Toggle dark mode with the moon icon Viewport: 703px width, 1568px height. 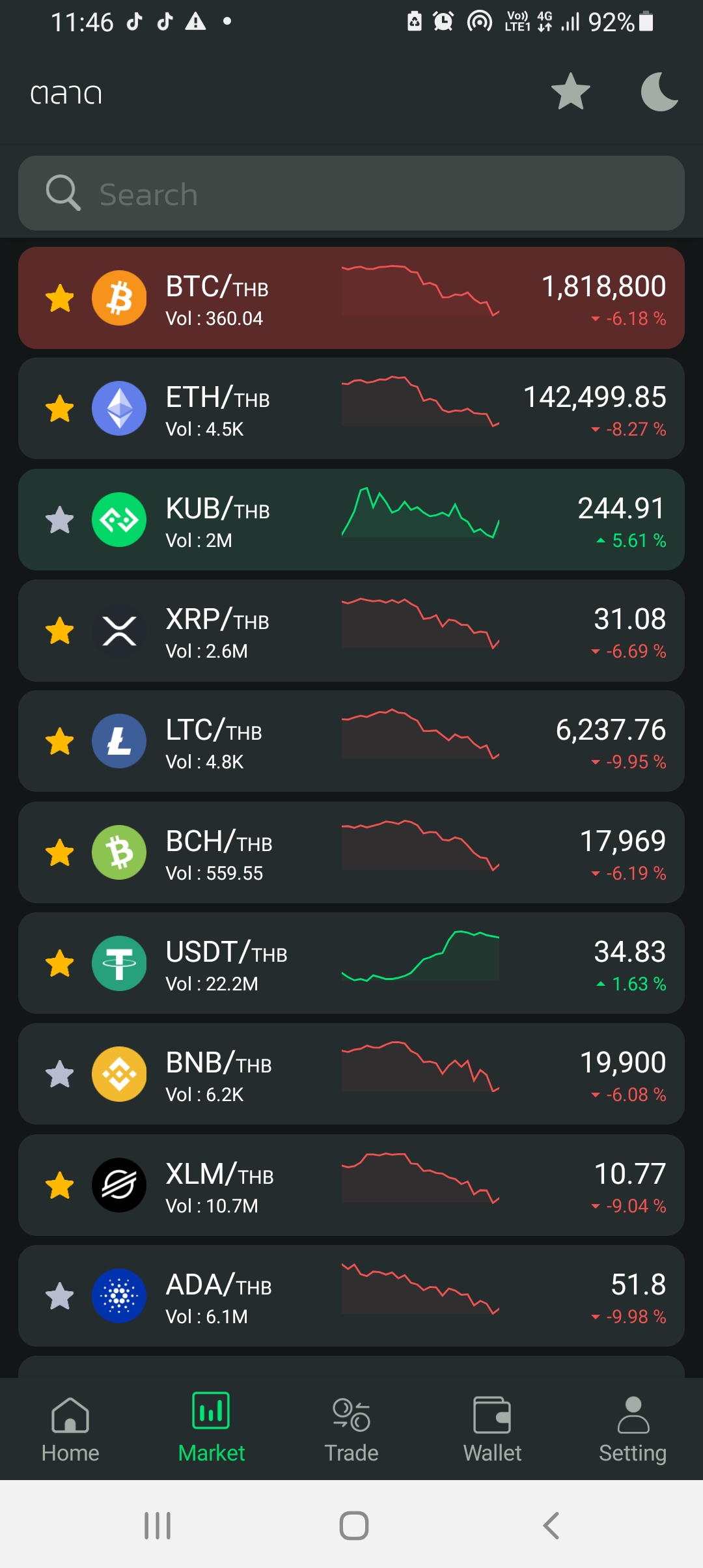pyautogui.click(x=659, y=92)
